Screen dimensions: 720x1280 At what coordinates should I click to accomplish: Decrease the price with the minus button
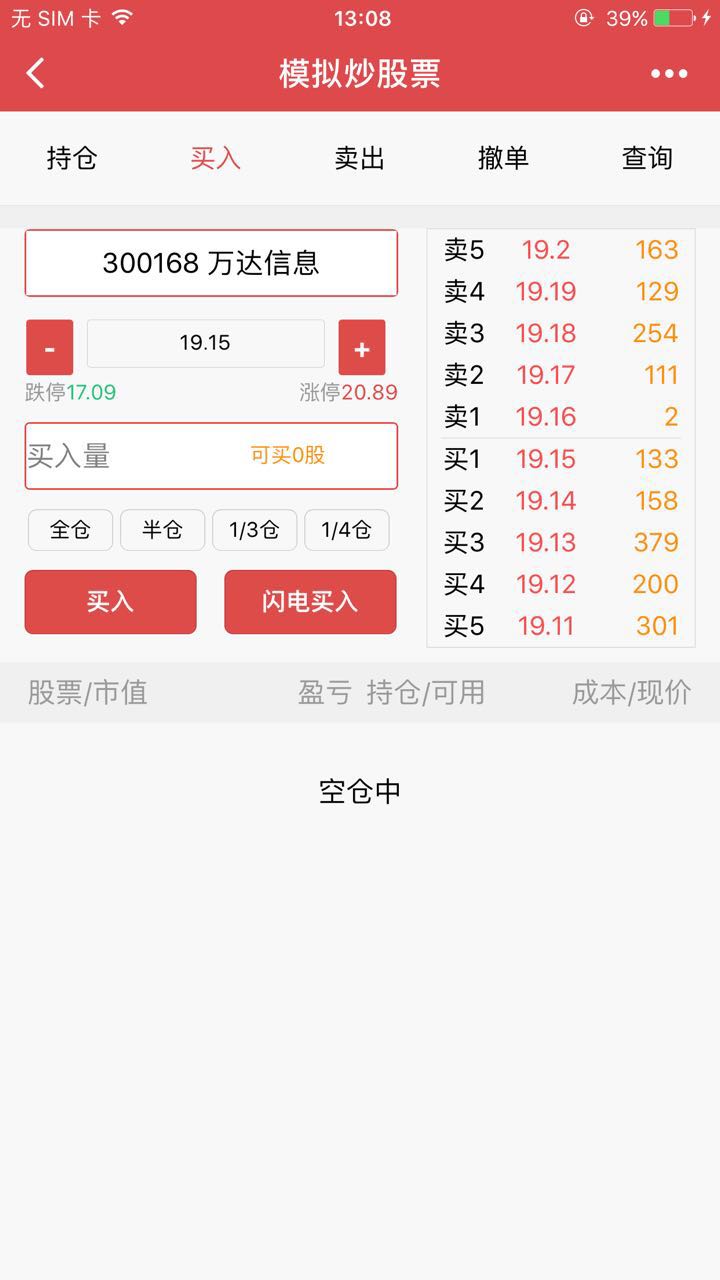click(50, 348)
